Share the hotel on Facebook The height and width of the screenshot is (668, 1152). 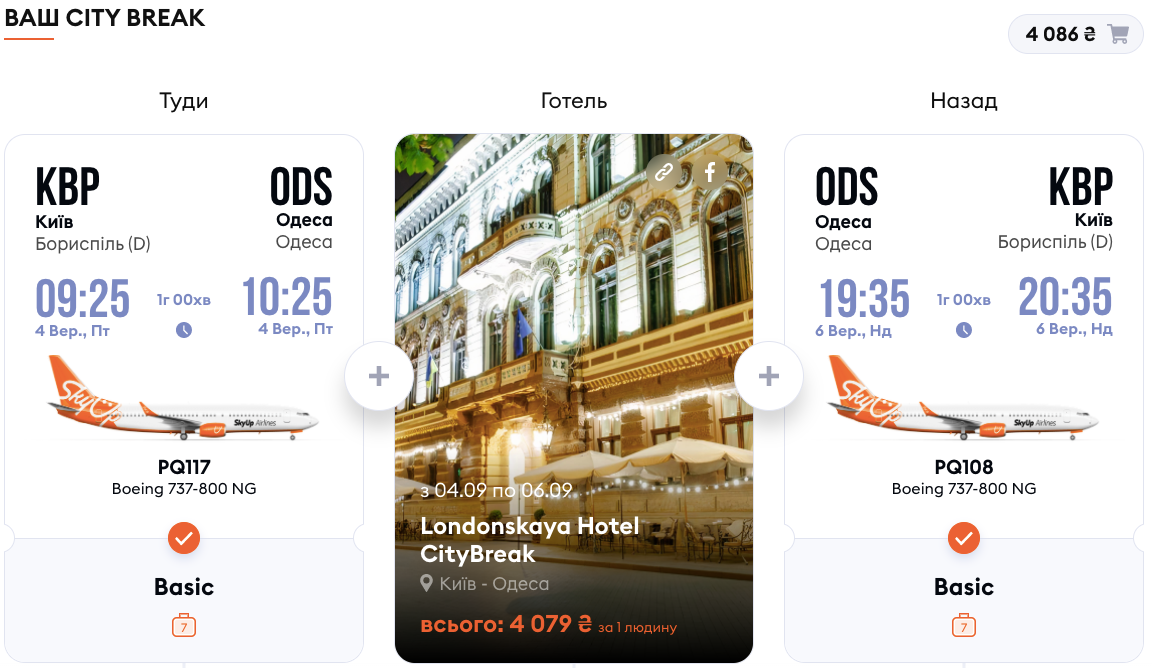tap(710, 172)
